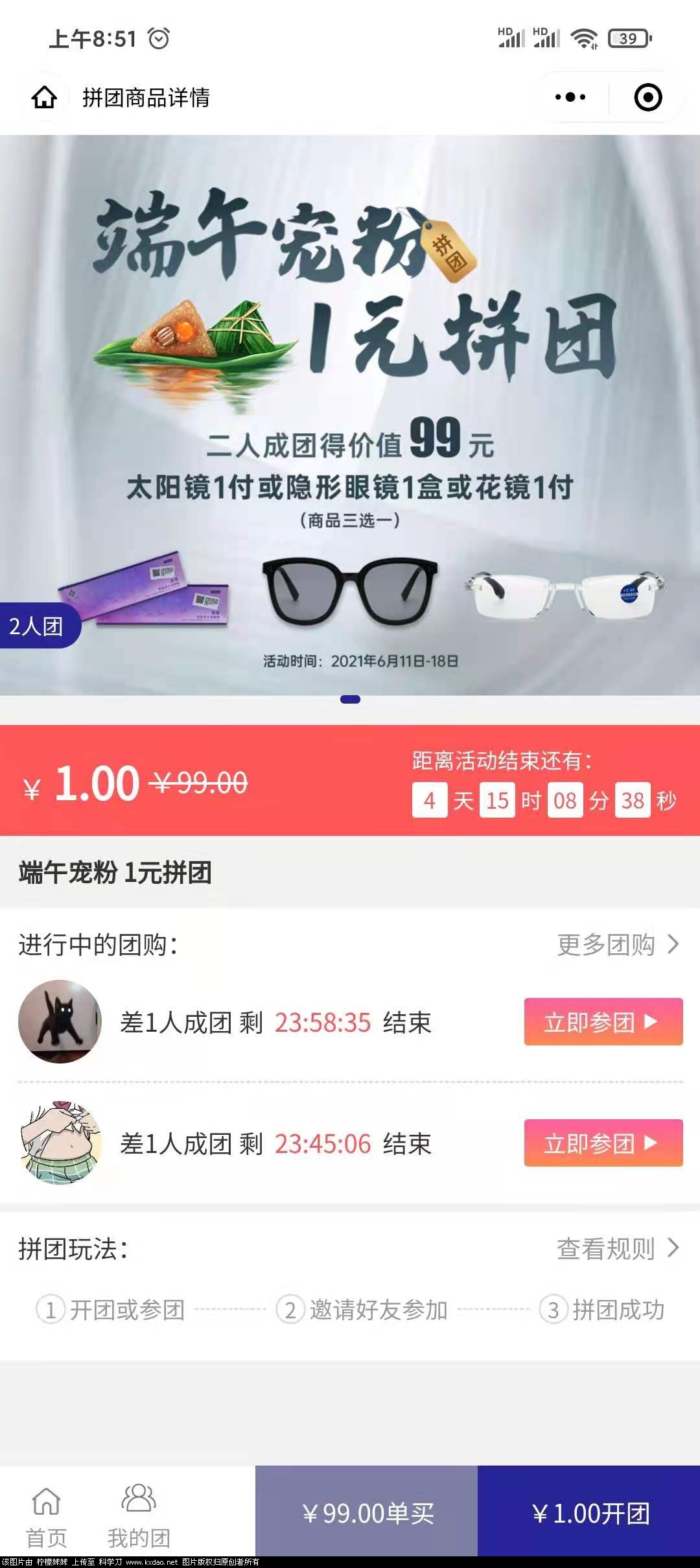Go to the mini program home icon
The width and height of the screenshot is (700, 1568).
click(x=44, y=98)
